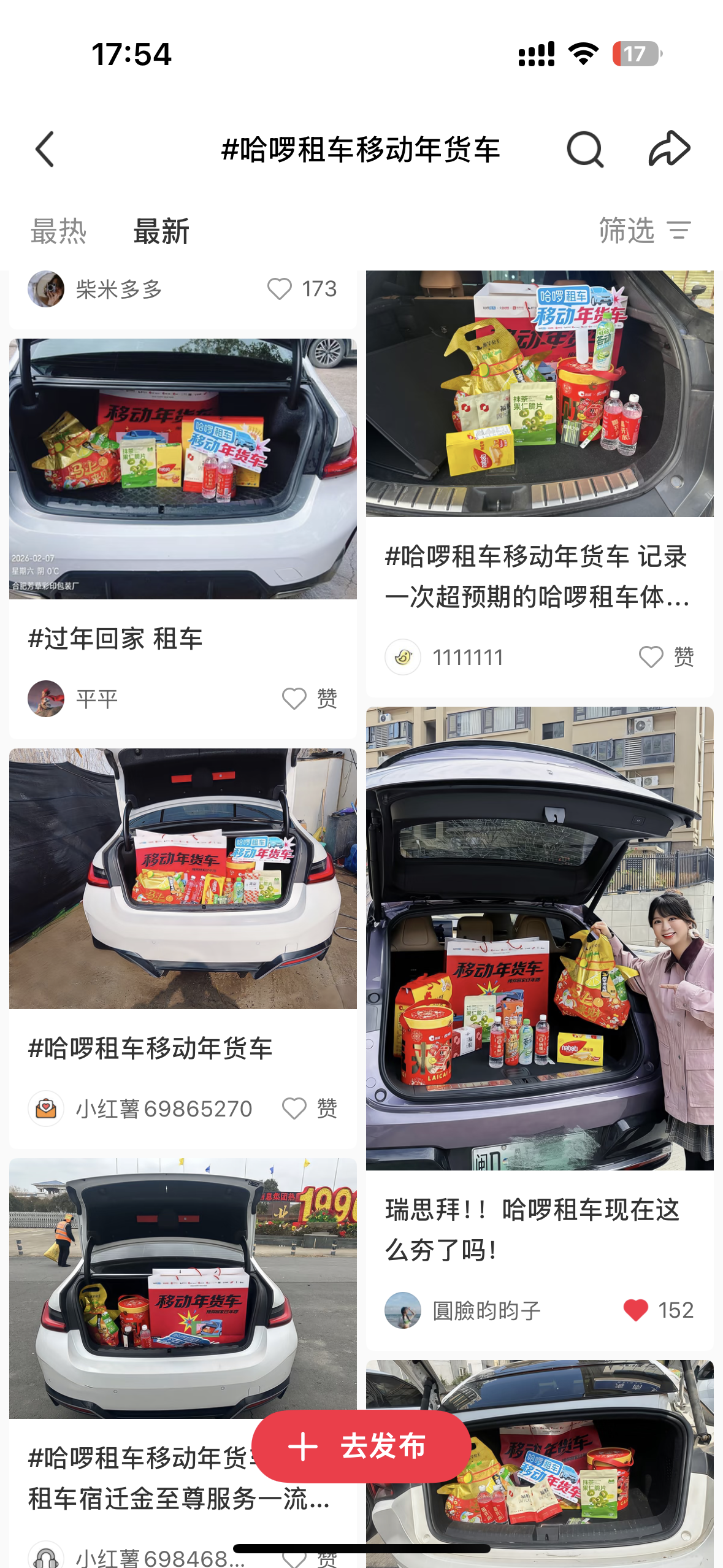The image size is (723, 1568).
Task: Like the post by 平平
Action: coord(294,699)
